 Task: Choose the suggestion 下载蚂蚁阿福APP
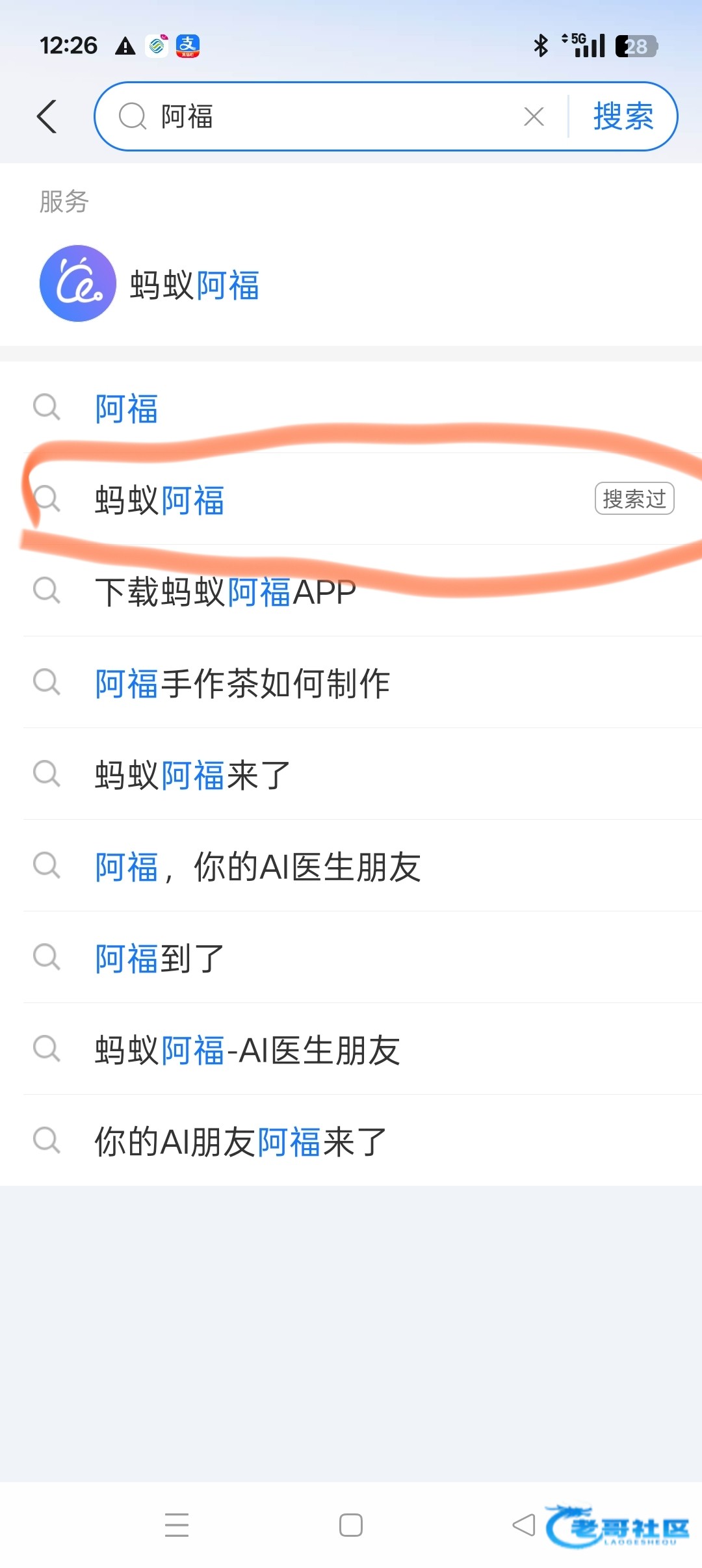225,592
